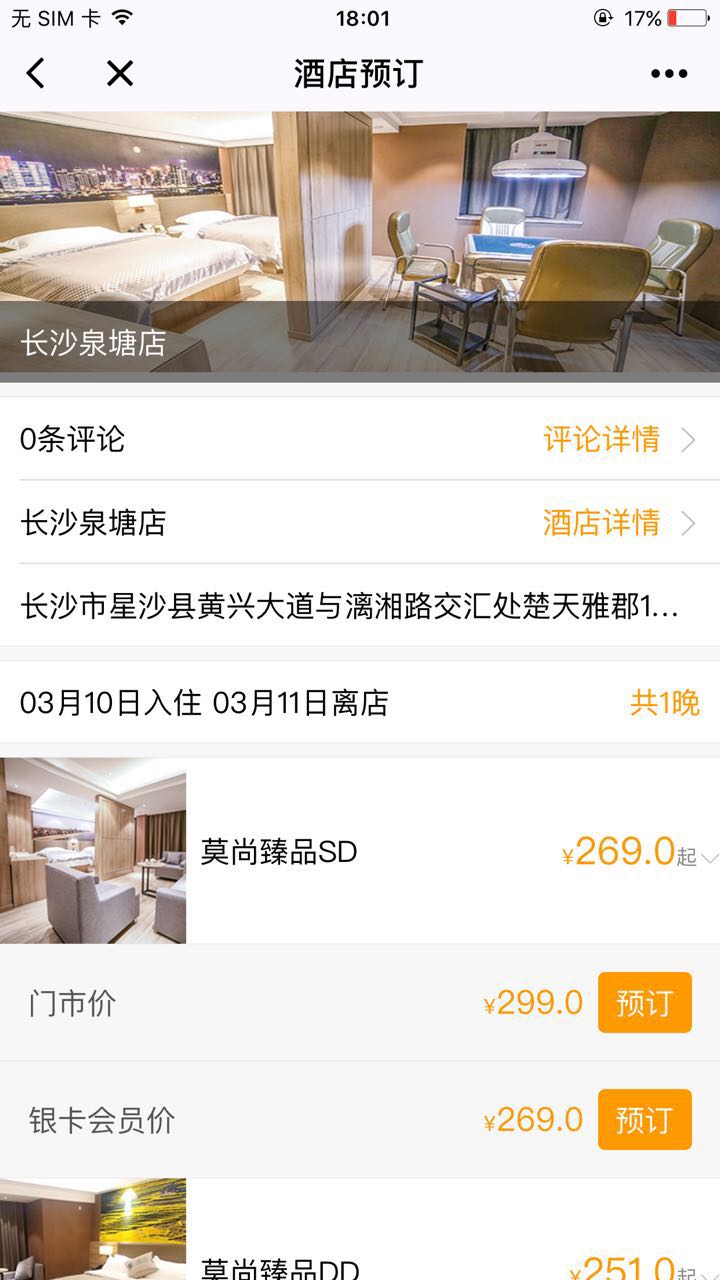720x1280 pixels.
Task: Change the 03月10日 check-in dates
Action: point(204,703)
